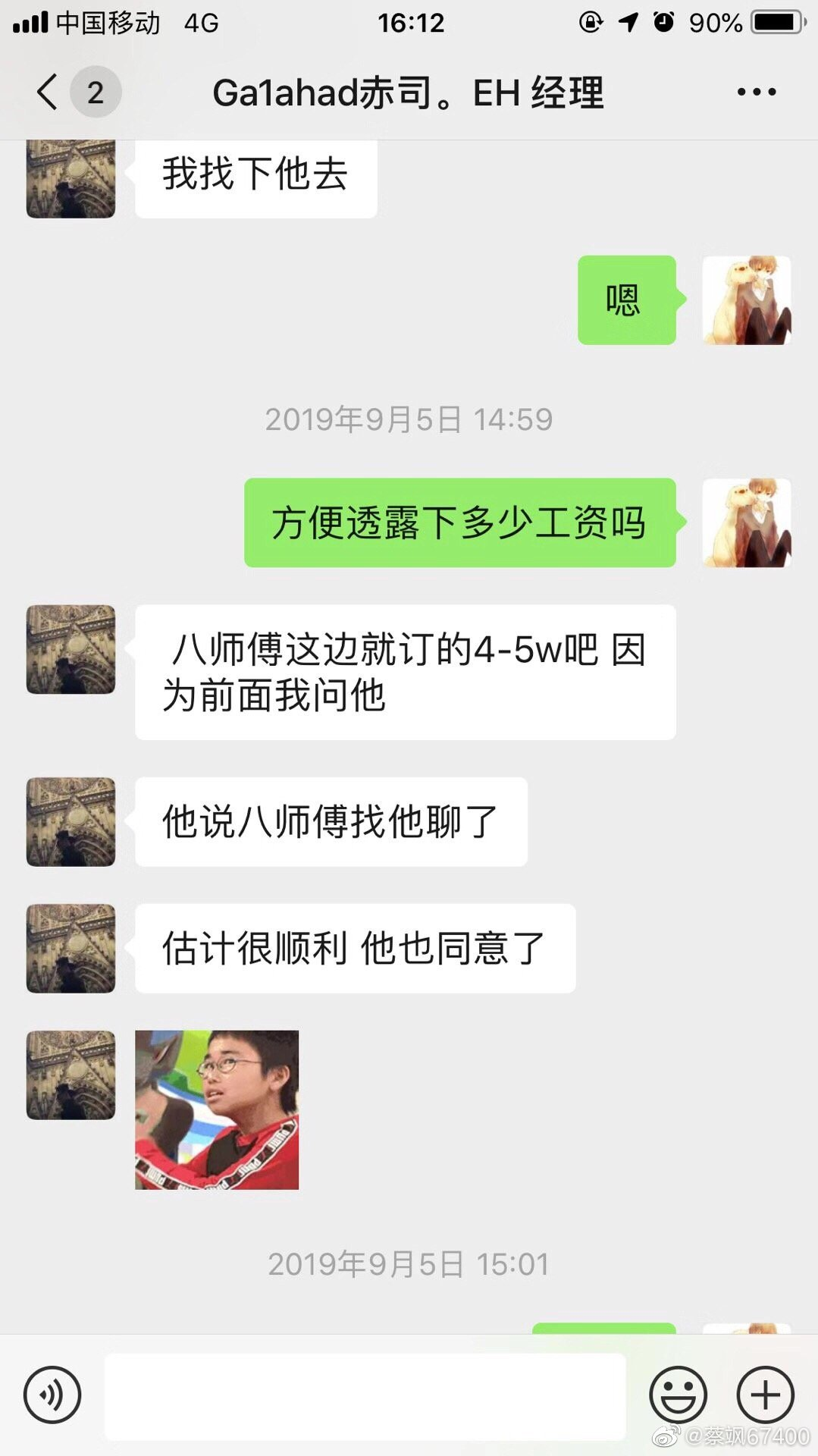The height and width of the screenshot is (1456, 818).
Task: Switch to voice message input
Action: [52, 1395]
